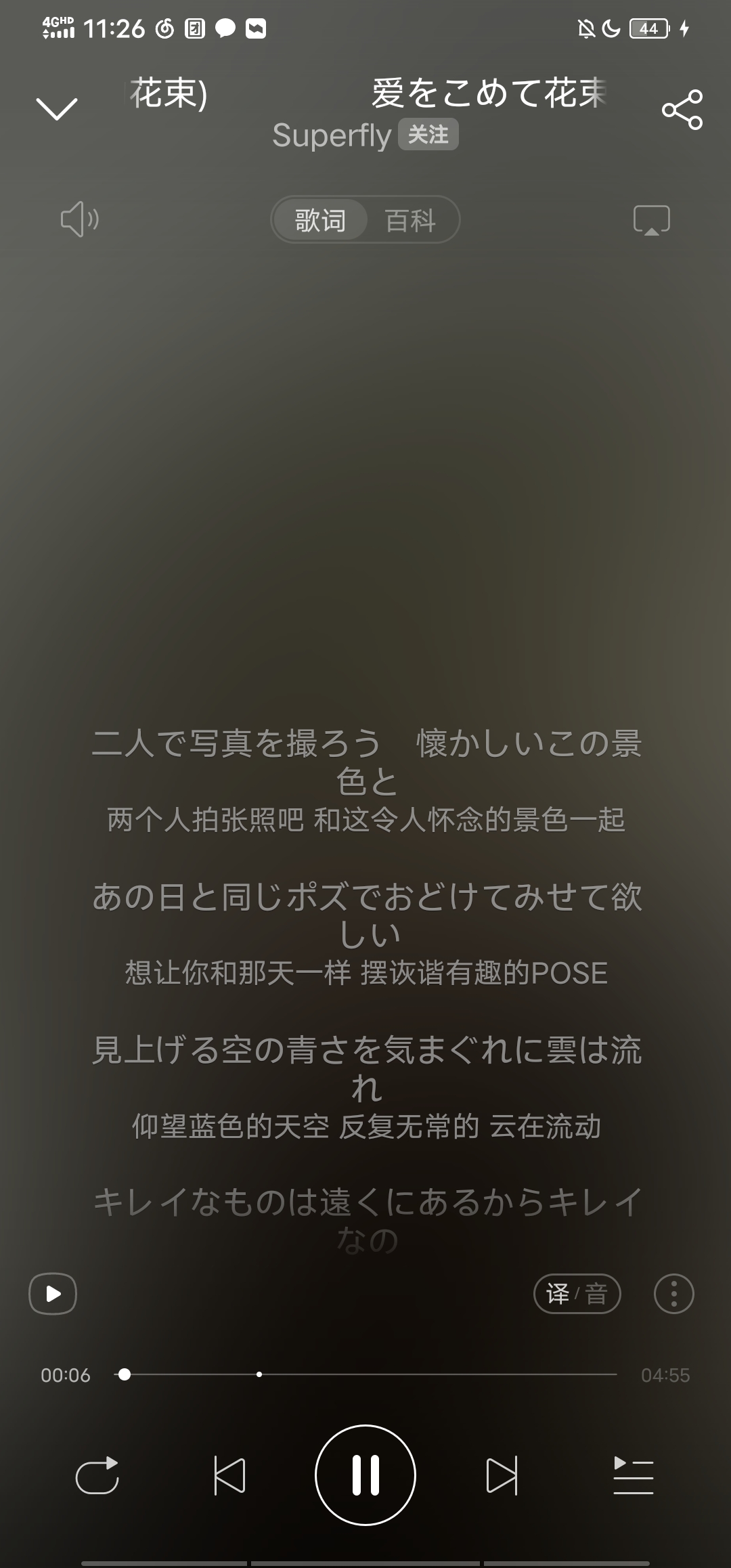Image resolution: width=731 pixels, height=1568 pixels.
Task: Select the 歌词 tab
Action: point(320,220)
